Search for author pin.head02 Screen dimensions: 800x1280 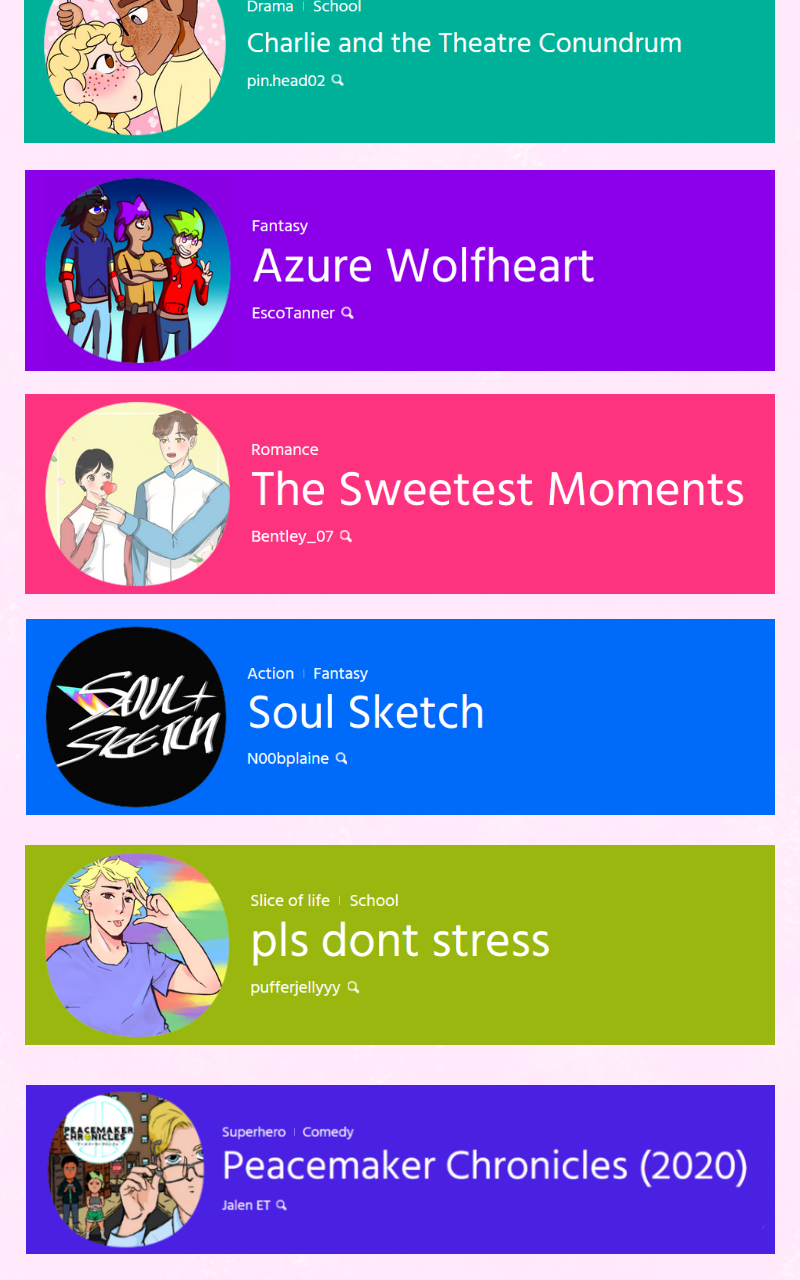(x=338, y=80)
